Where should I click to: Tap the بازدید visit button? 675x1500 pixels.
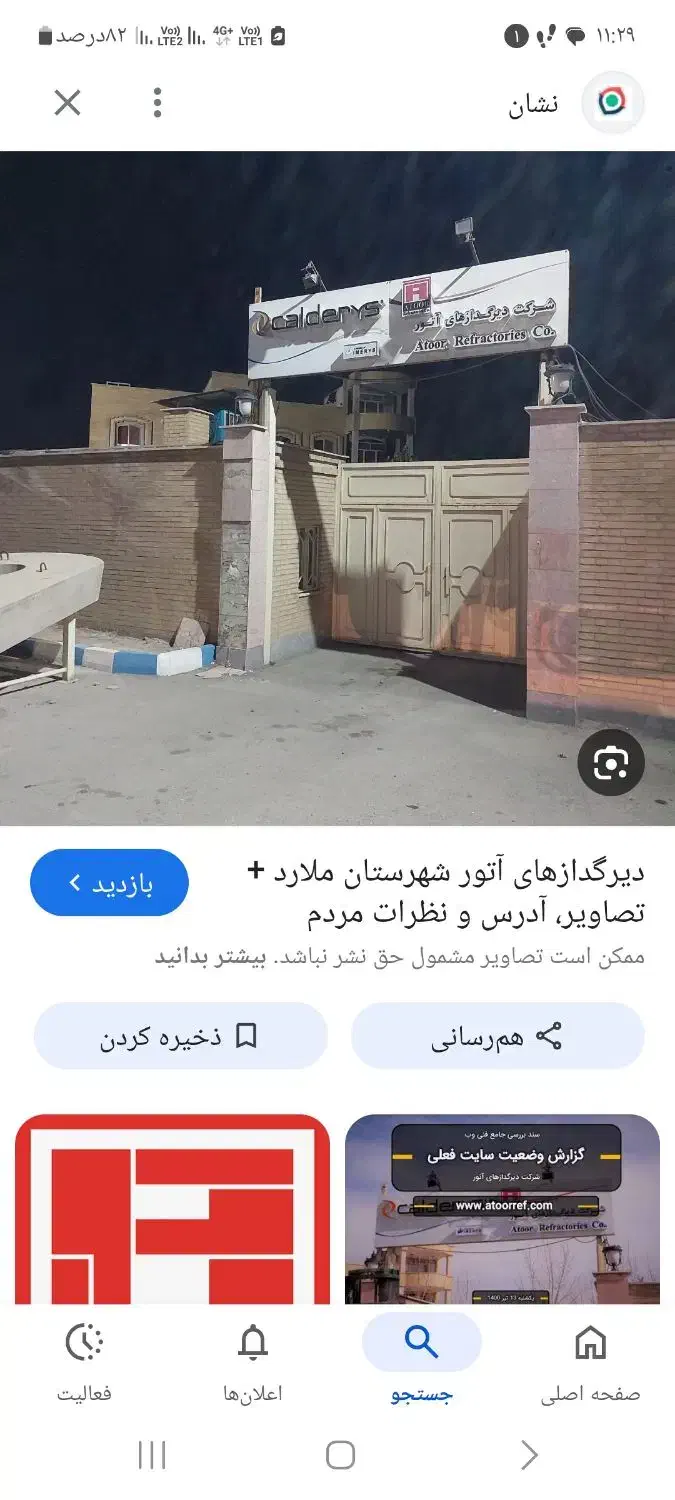[110, 883]
